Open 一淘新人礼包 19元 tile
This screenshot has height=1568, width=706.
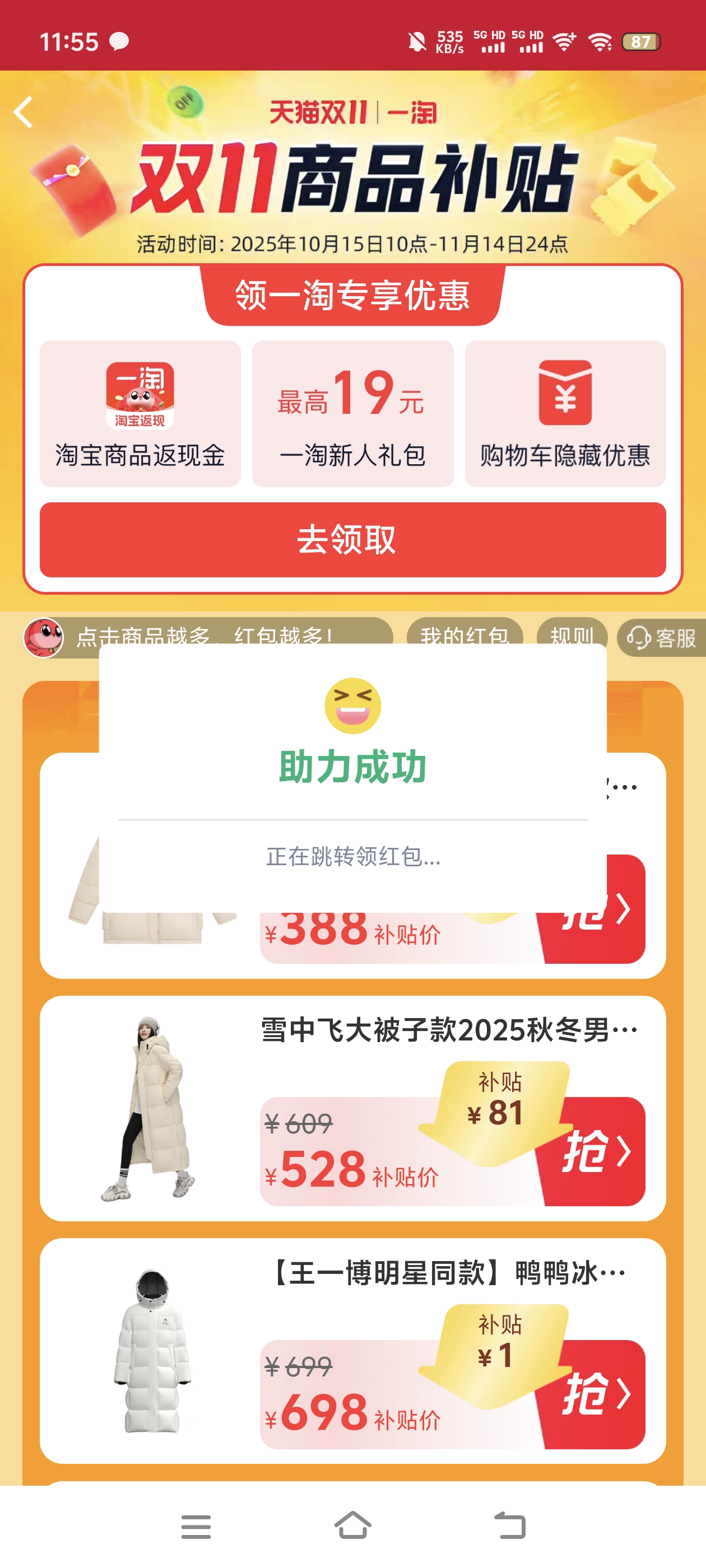point(352,413)
